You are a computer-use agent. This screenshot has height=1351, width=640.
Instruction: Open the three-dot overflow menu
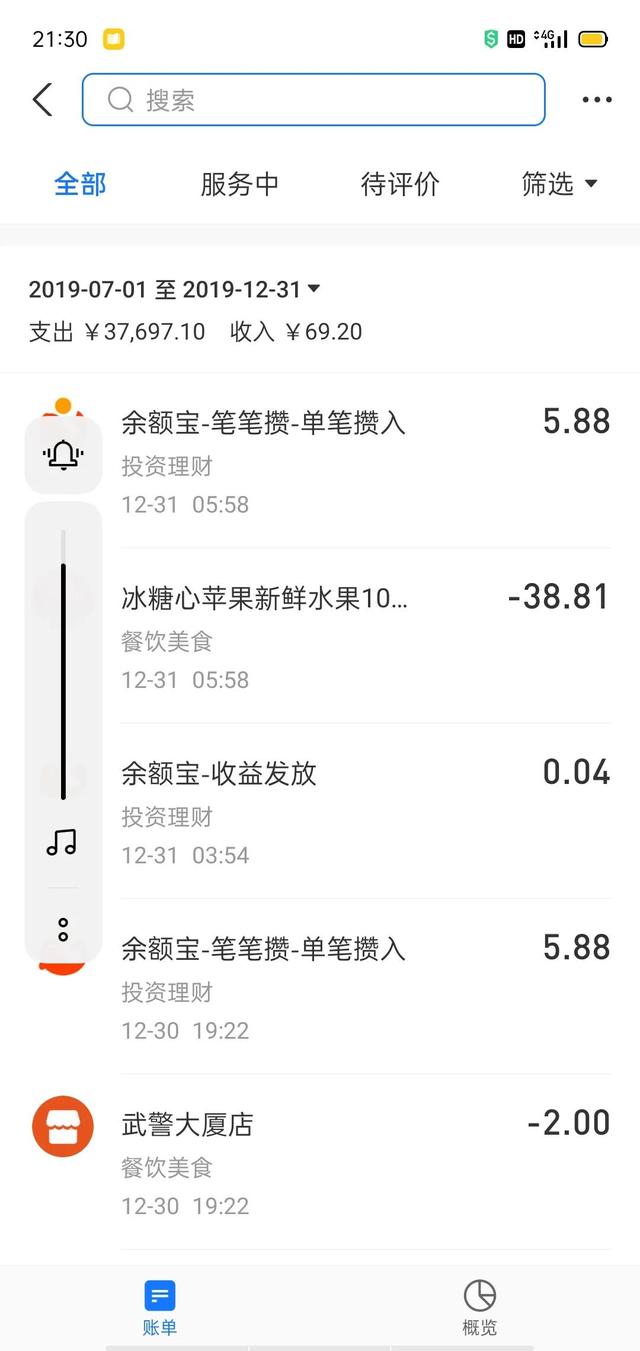597,100
